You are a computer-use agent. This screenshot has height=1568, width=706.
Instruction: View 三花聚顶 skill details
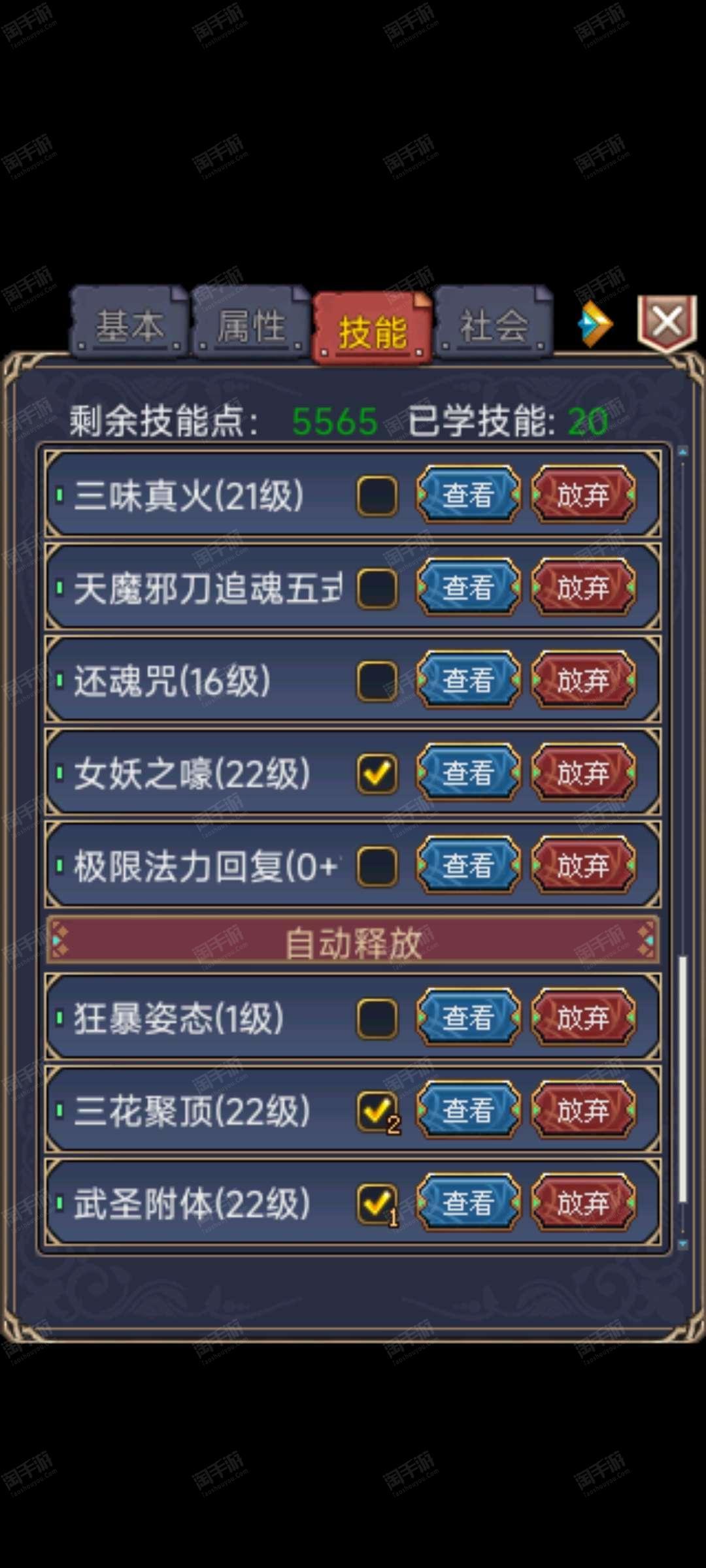(x=469, y=1110)
